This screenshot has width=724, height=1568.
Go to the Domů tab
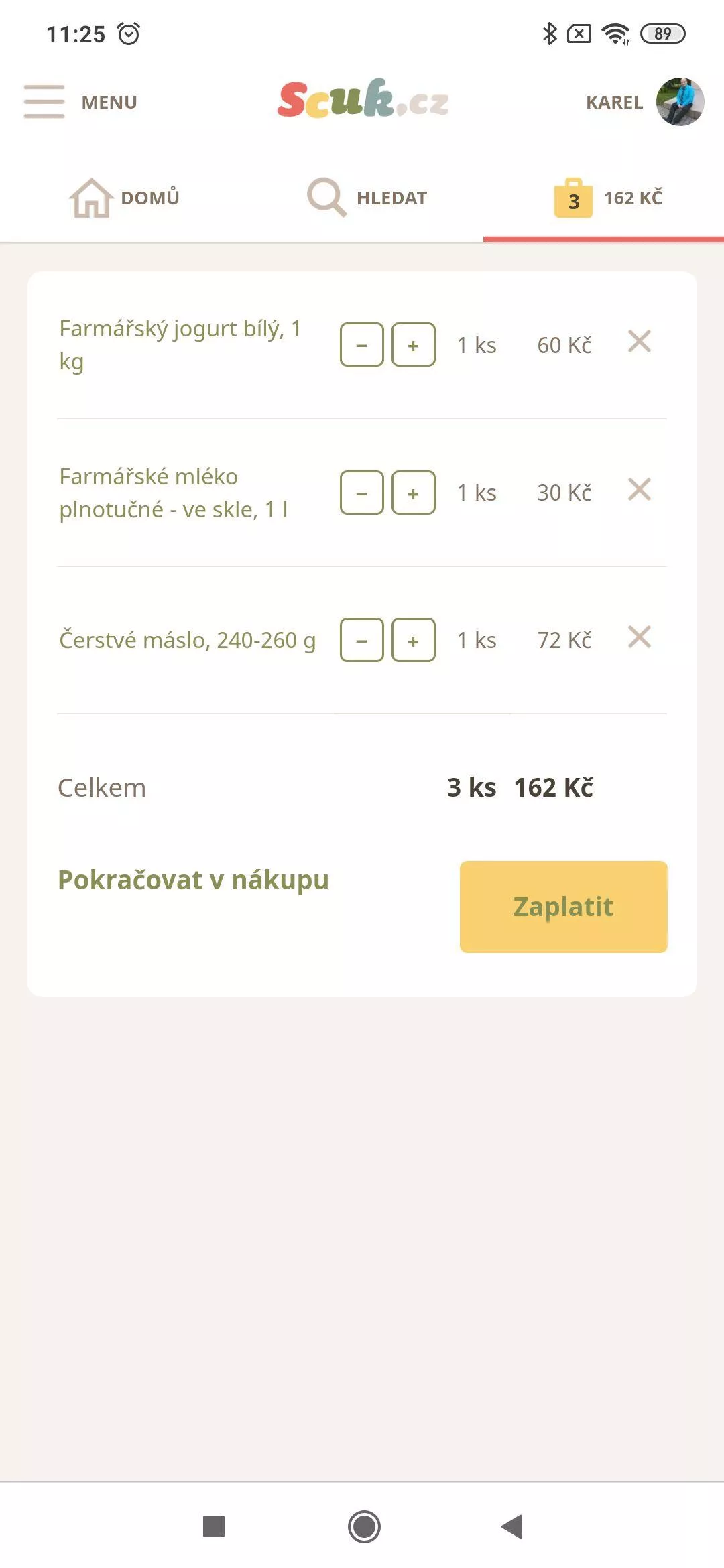point(125,198)
